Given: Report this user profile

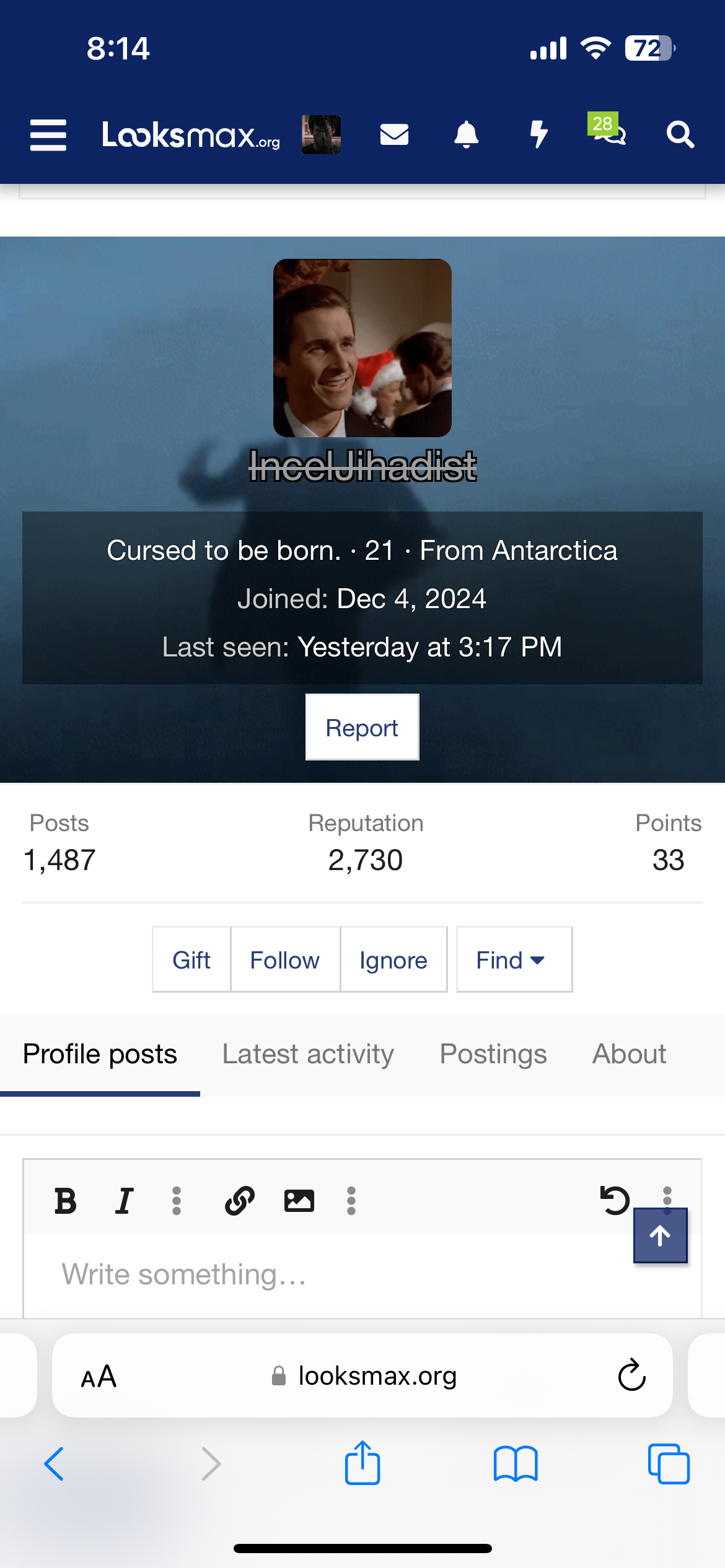Looking at the screenshot, I should (362, 728).
